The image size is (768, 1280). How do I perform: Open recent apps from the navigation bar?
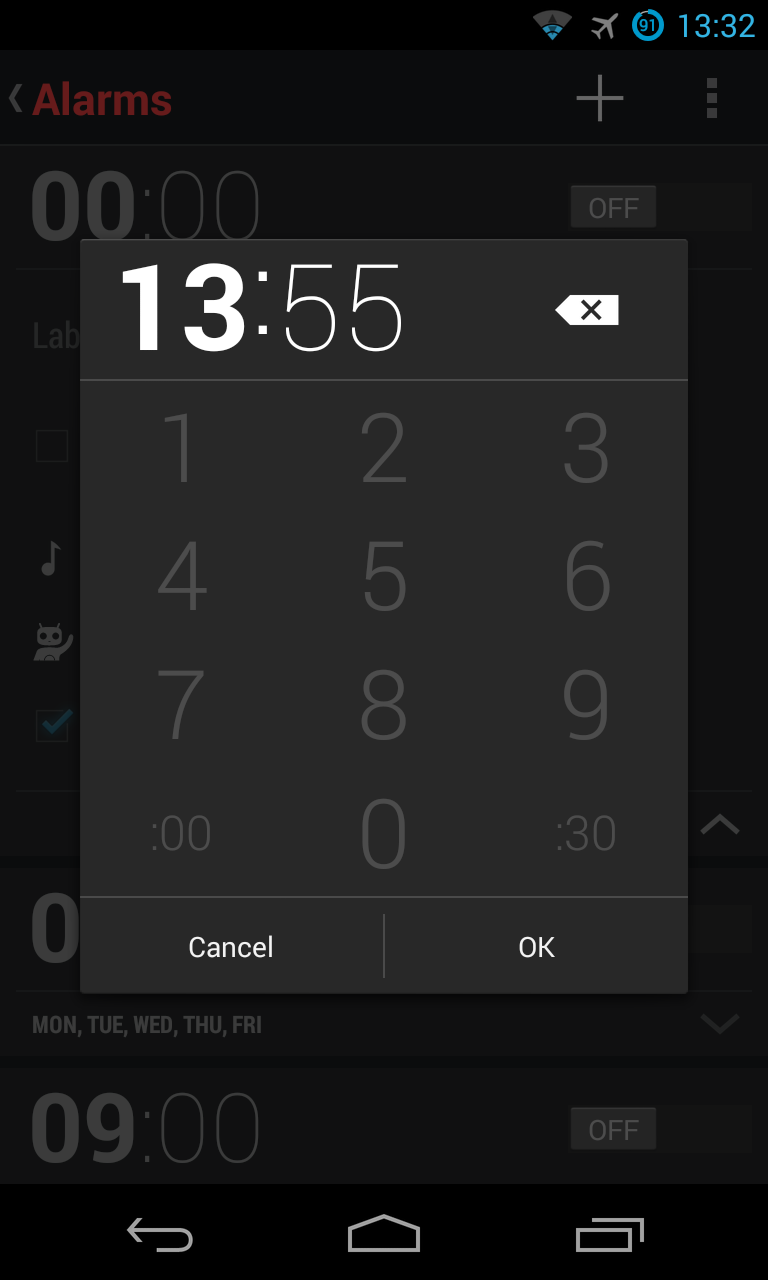click(x=609, y=1234)
